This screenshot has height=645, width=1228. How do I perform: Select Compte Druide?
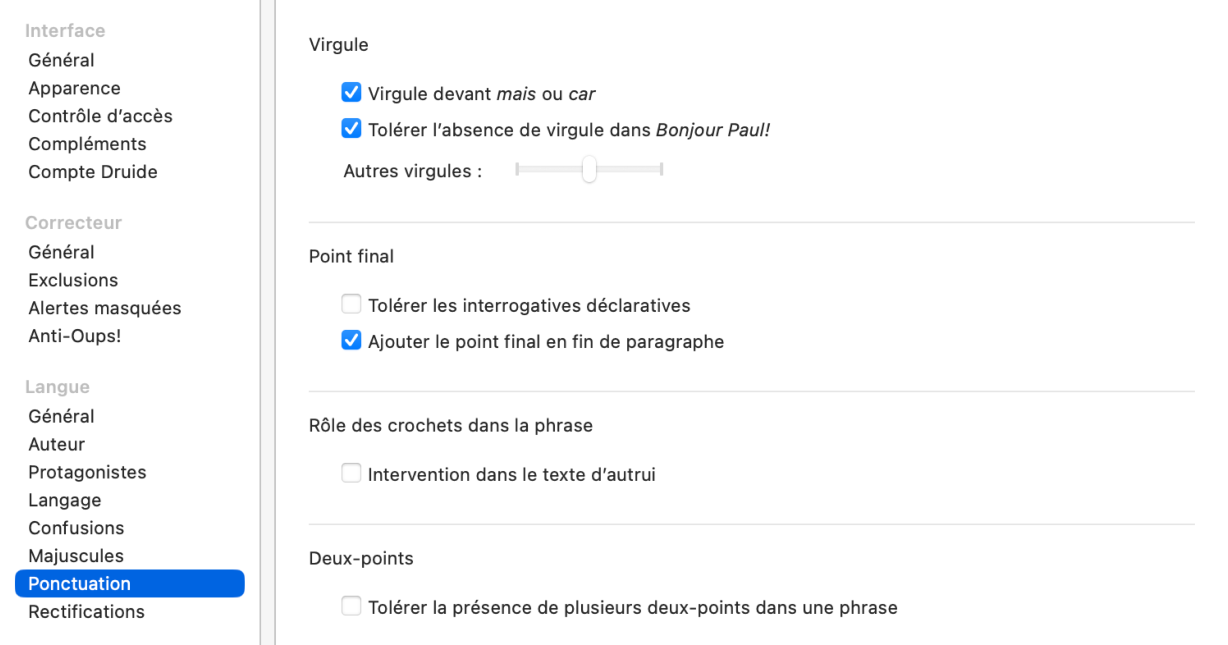point(93,172)
